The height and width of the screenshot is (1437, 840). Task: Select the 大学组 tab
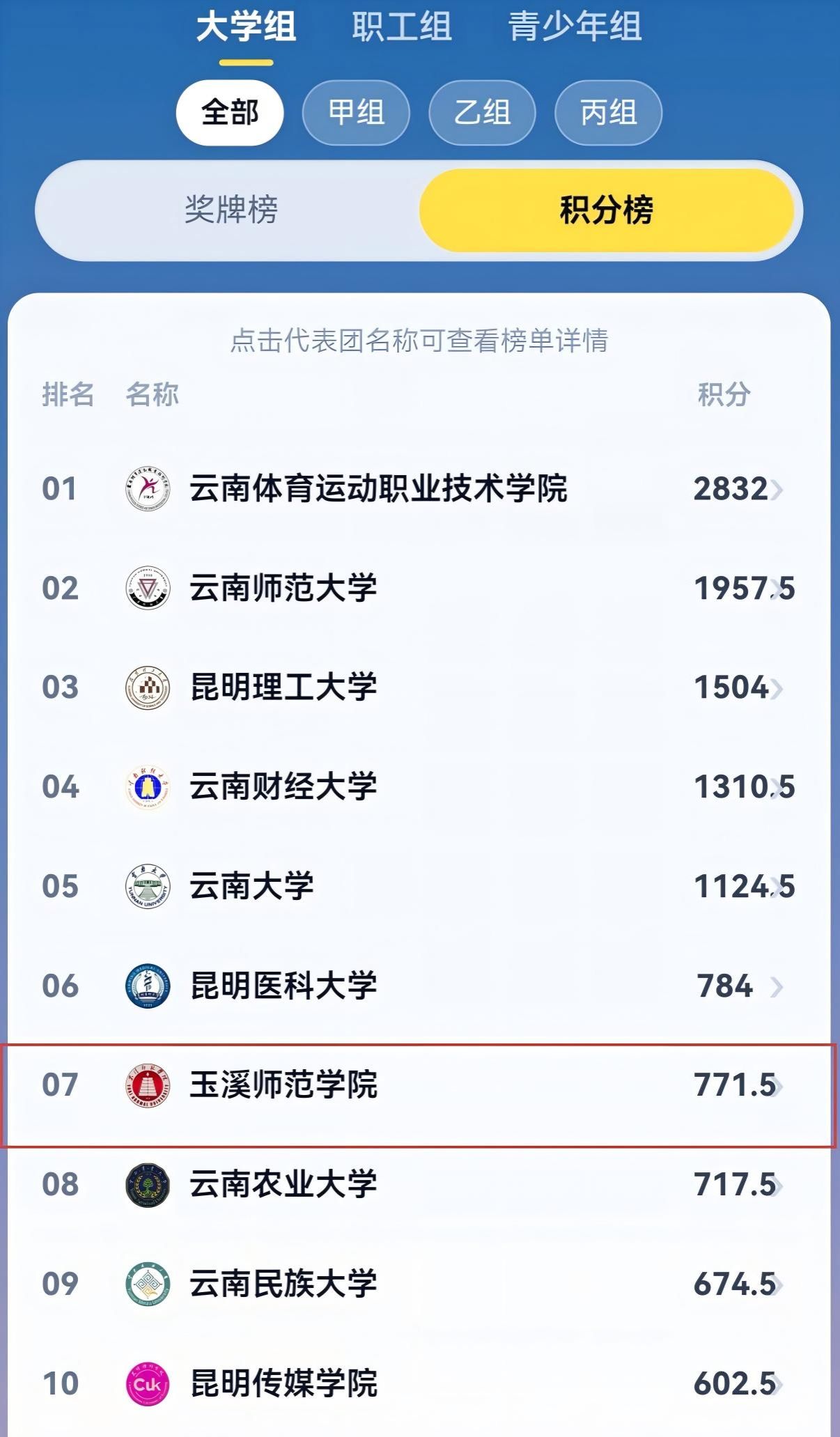[246, 27]
